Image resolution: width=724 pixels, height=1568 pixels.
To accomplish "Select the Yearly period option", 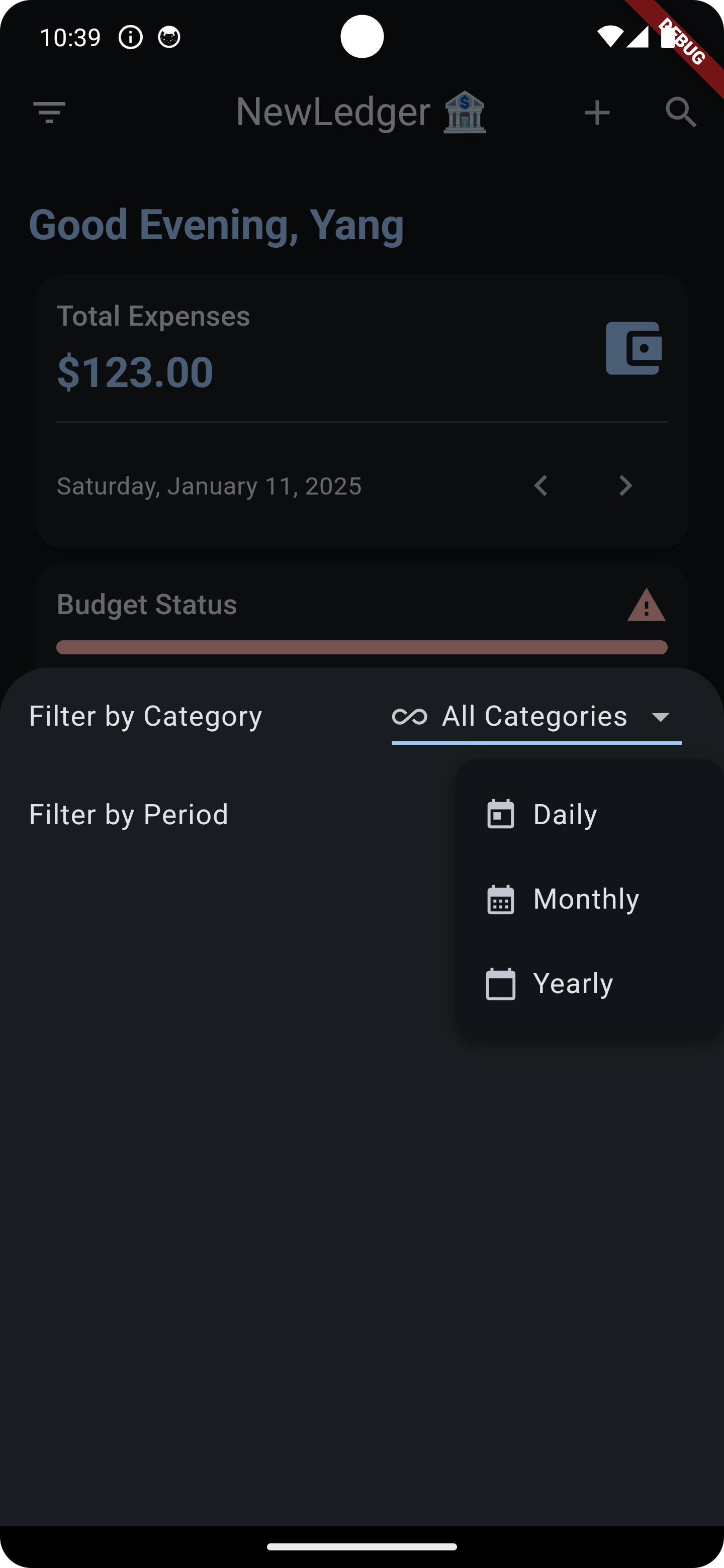I will point(572,983).
